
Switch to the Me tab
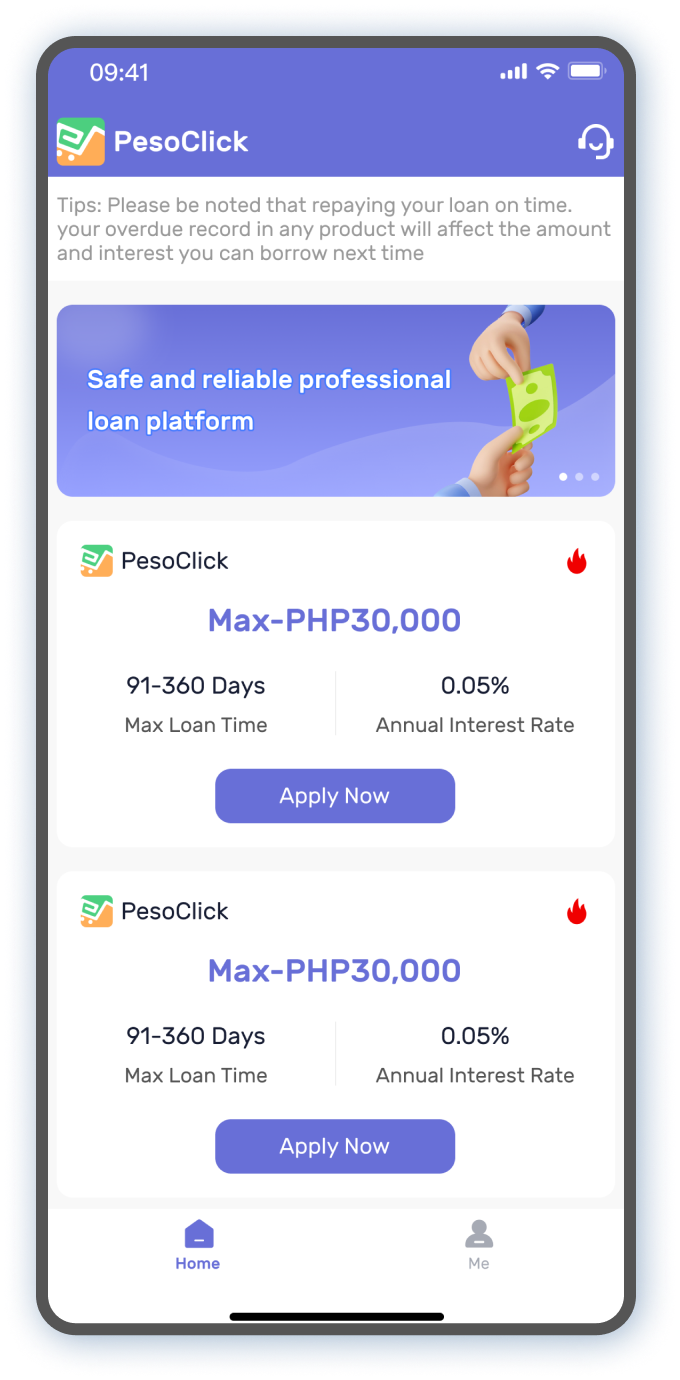[x=479, y=1244]
